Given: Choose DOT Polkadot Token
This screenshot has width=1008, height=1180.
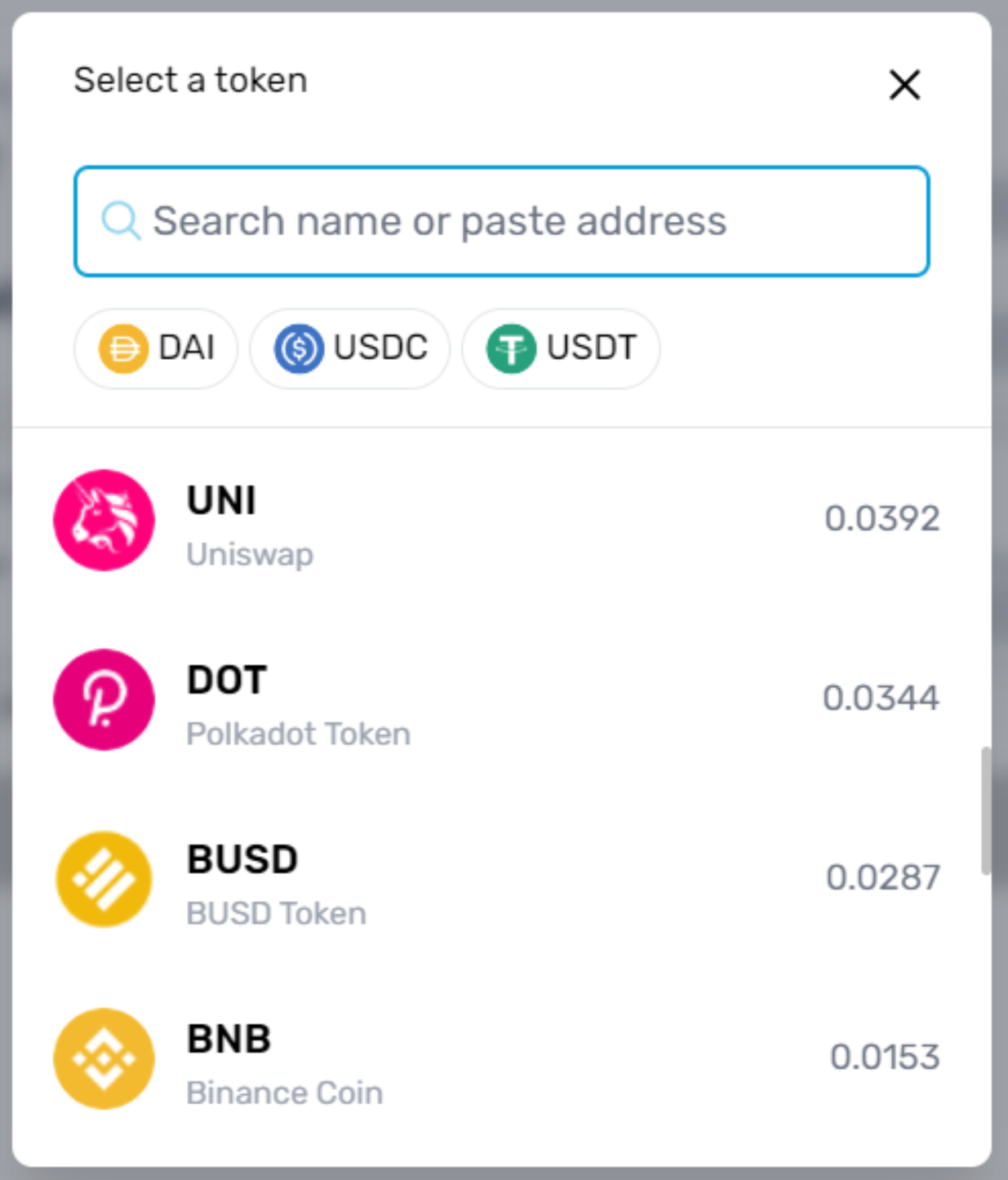Looking at the screenshot, I should point(498,700).
